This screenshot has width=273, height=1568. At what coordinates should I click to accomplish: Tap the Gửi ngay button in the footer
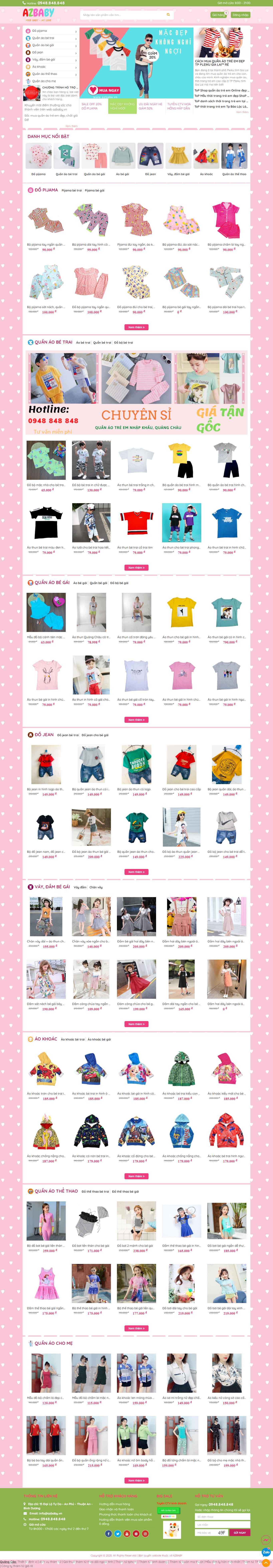click(239, 1532)
